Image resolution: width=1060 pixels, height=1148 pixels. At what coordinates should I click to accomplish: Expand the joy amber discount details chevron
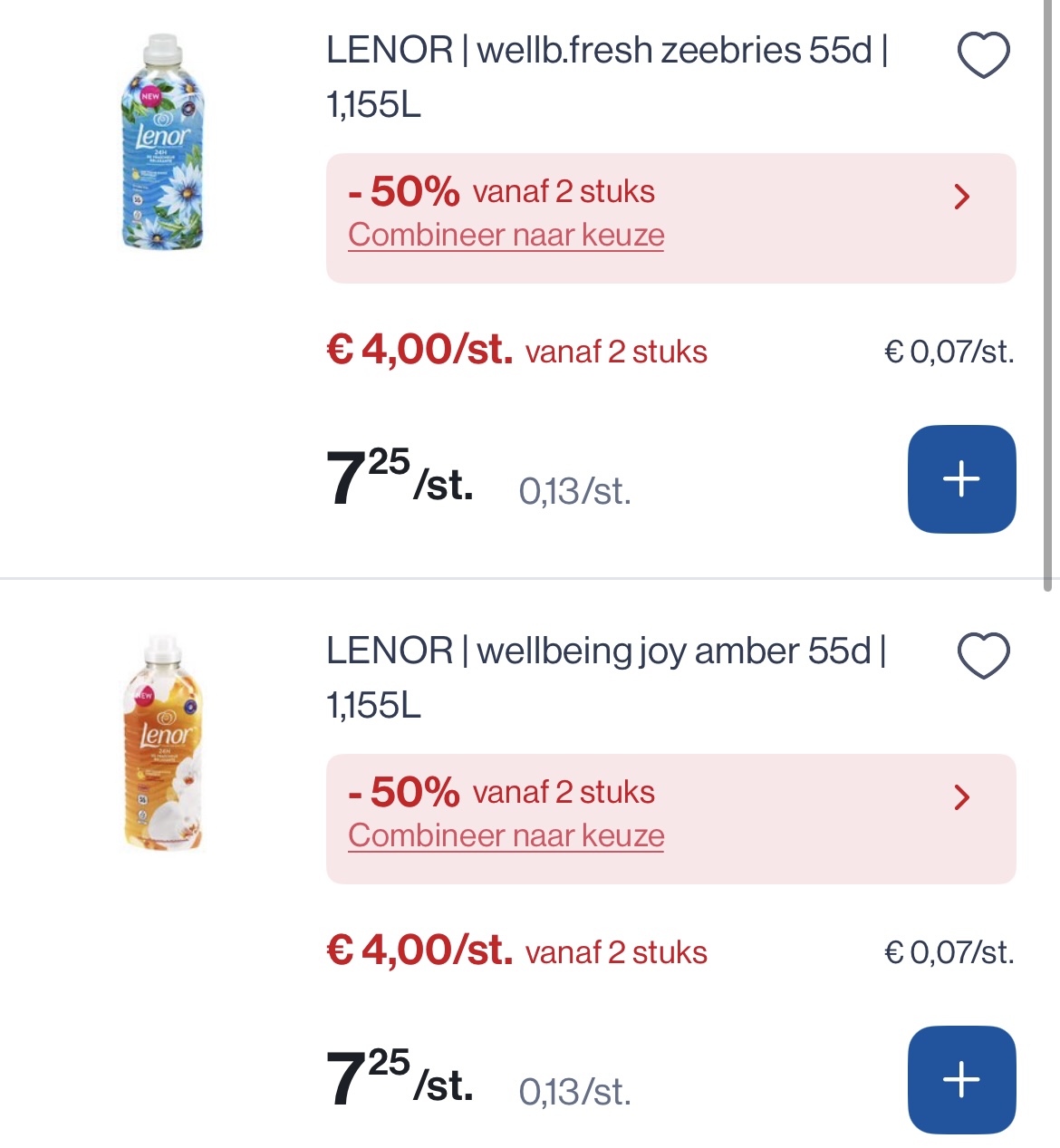963,797
